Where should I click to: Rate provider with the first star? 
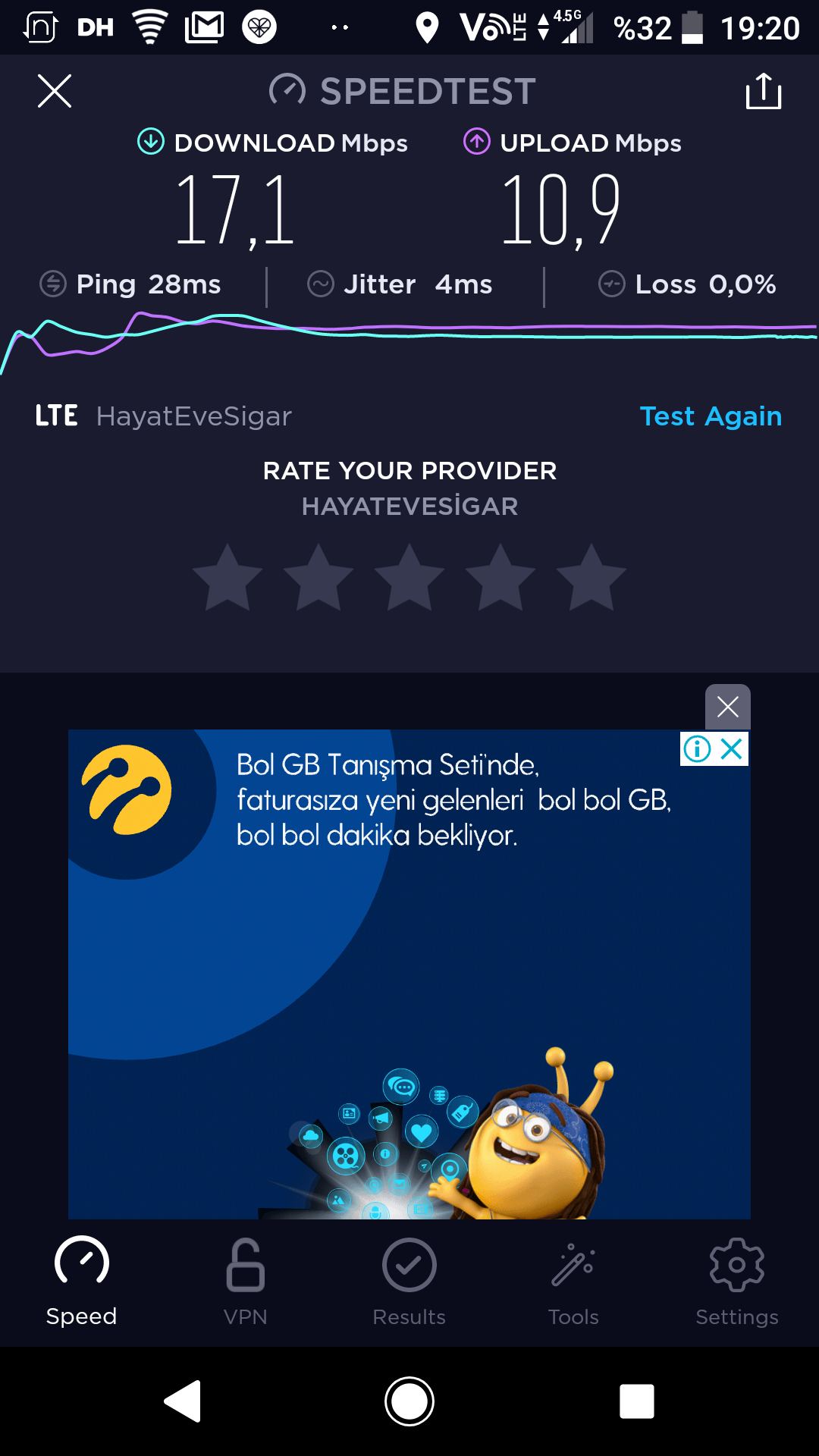227,578
